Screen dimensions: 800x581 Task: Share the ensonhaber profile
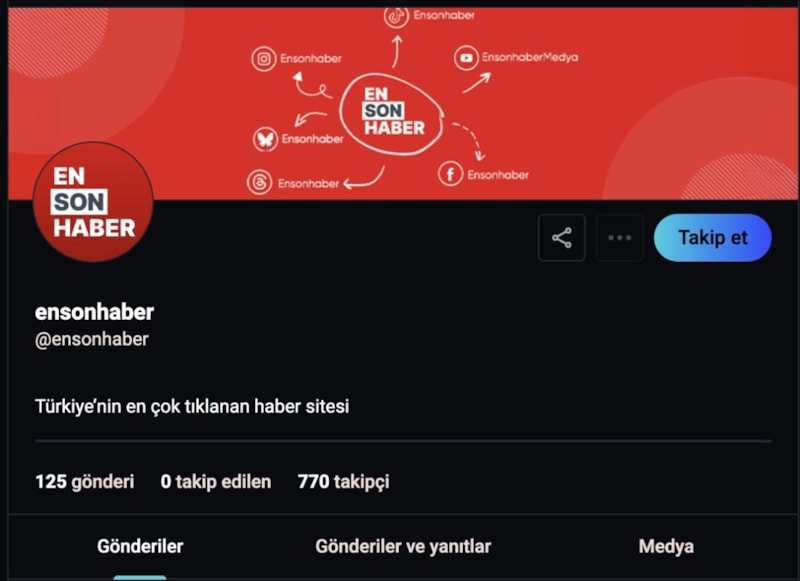tap(561, 238)
